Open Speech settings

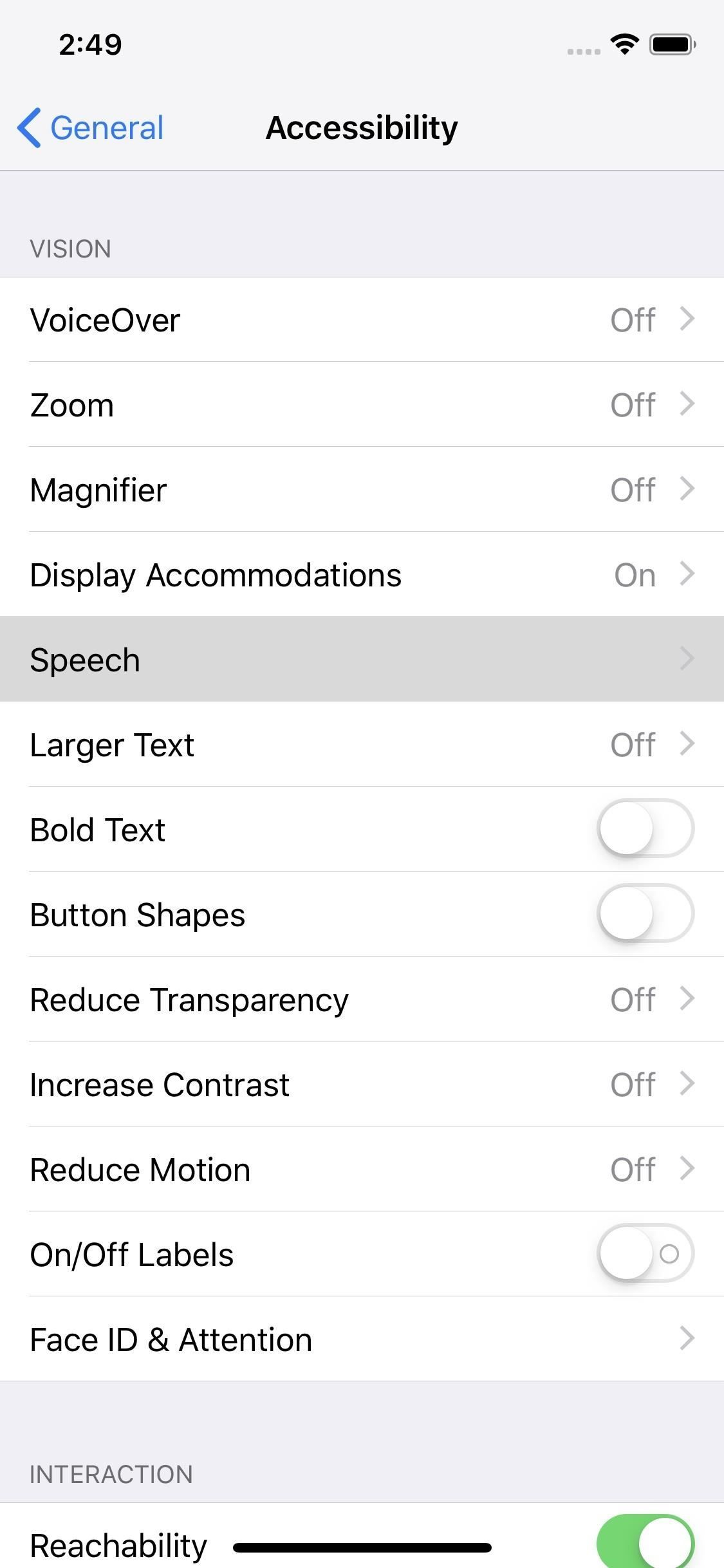coord(362,660)
